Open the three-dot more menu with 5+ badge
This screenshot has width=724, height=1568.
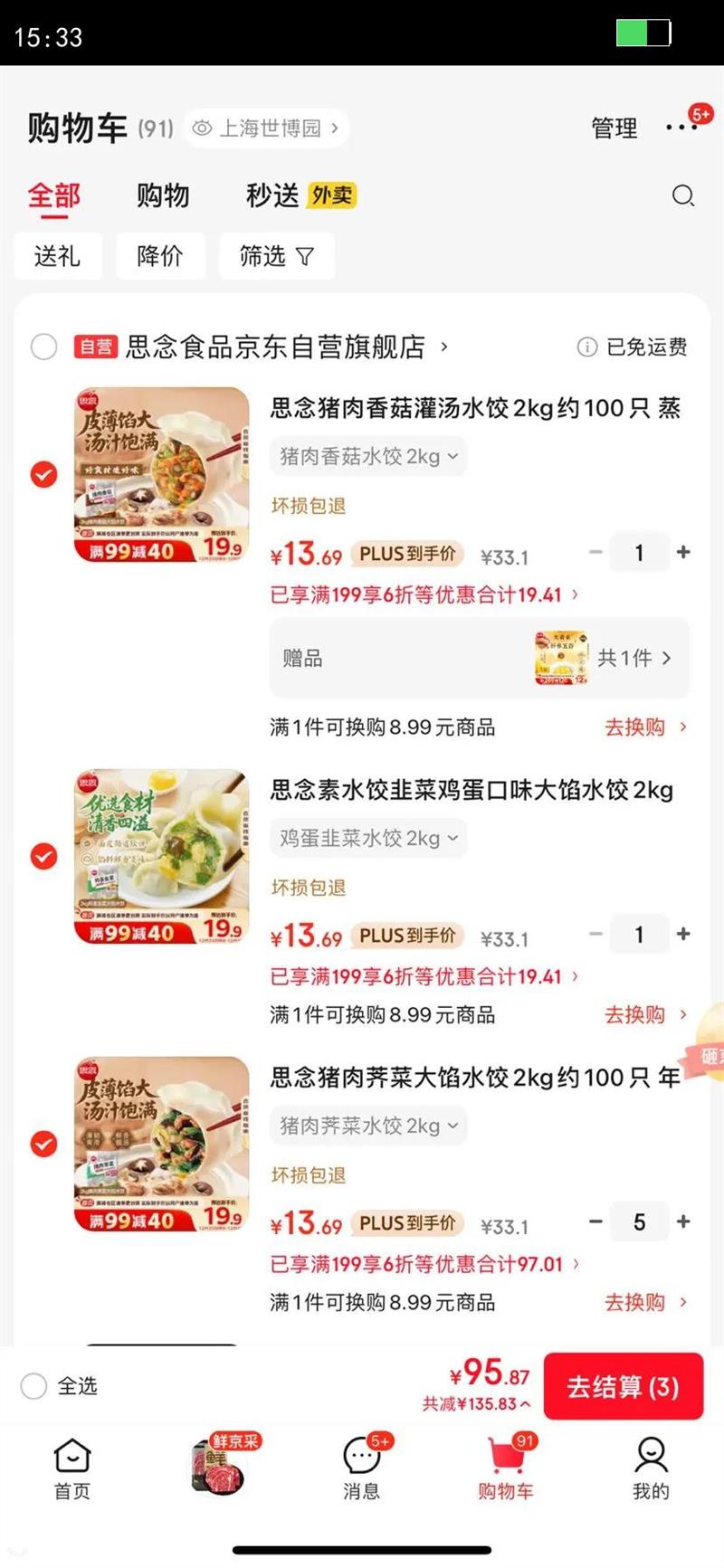click(680, 128)
